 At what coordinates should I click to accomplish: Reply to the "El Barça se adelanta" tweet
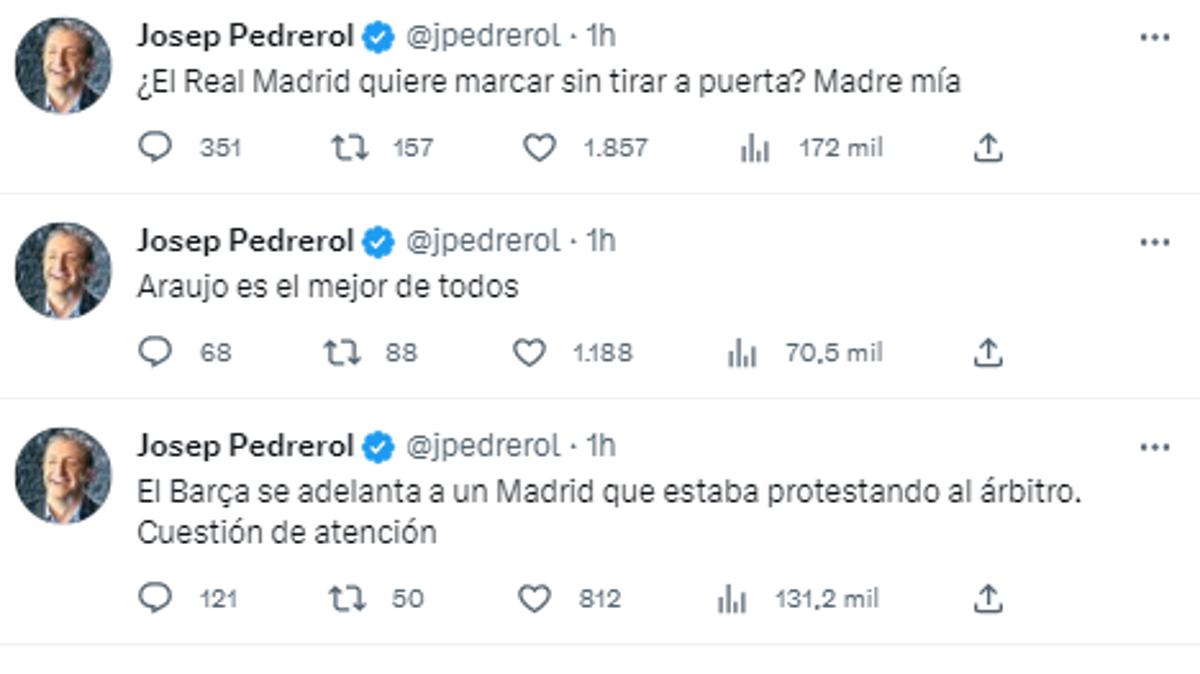tap(155, 599)
